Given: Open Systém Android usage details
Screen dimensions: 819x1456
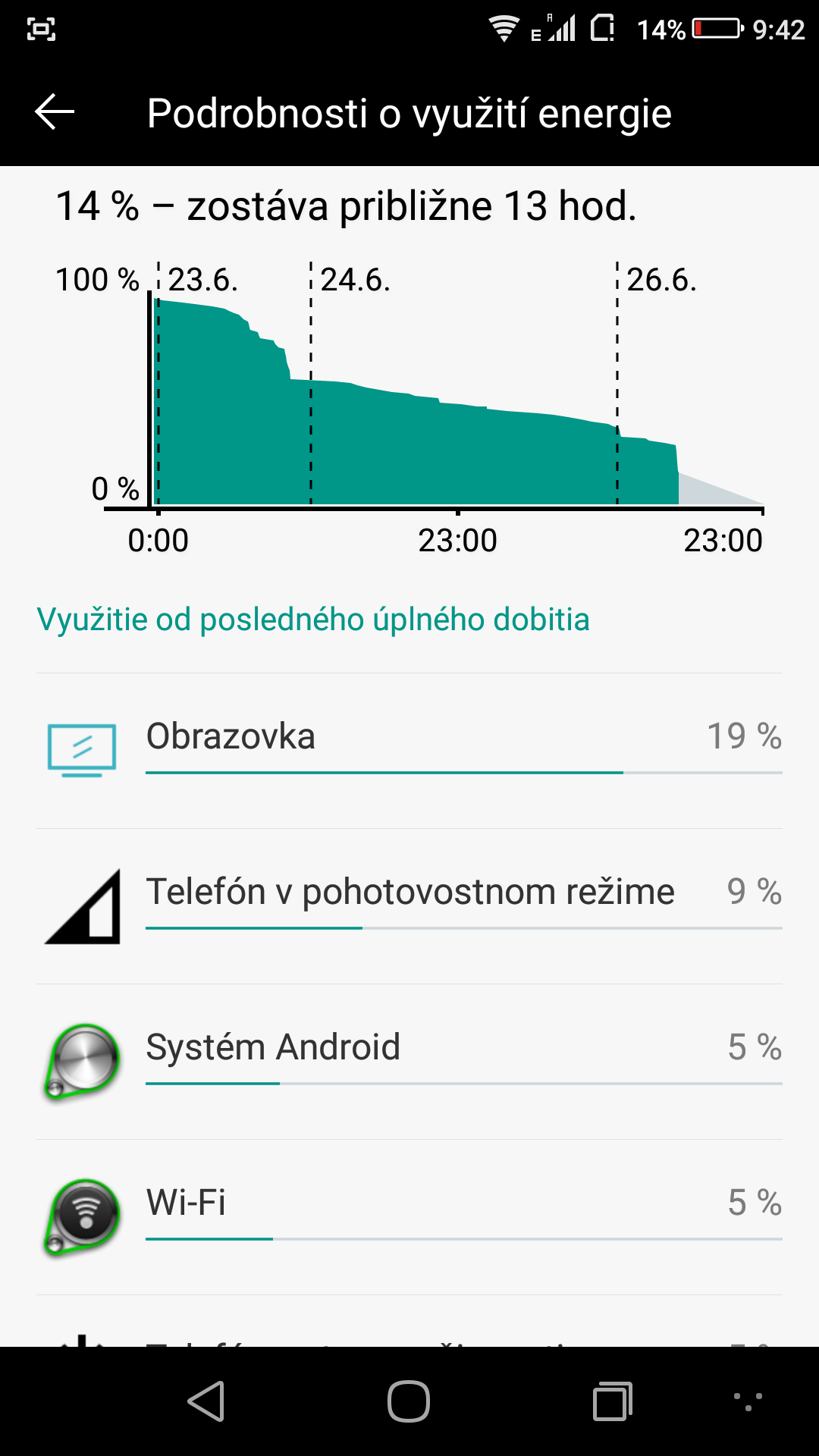Looking at the screenshot, I should pyautogui.click(x=409, y=1062).
